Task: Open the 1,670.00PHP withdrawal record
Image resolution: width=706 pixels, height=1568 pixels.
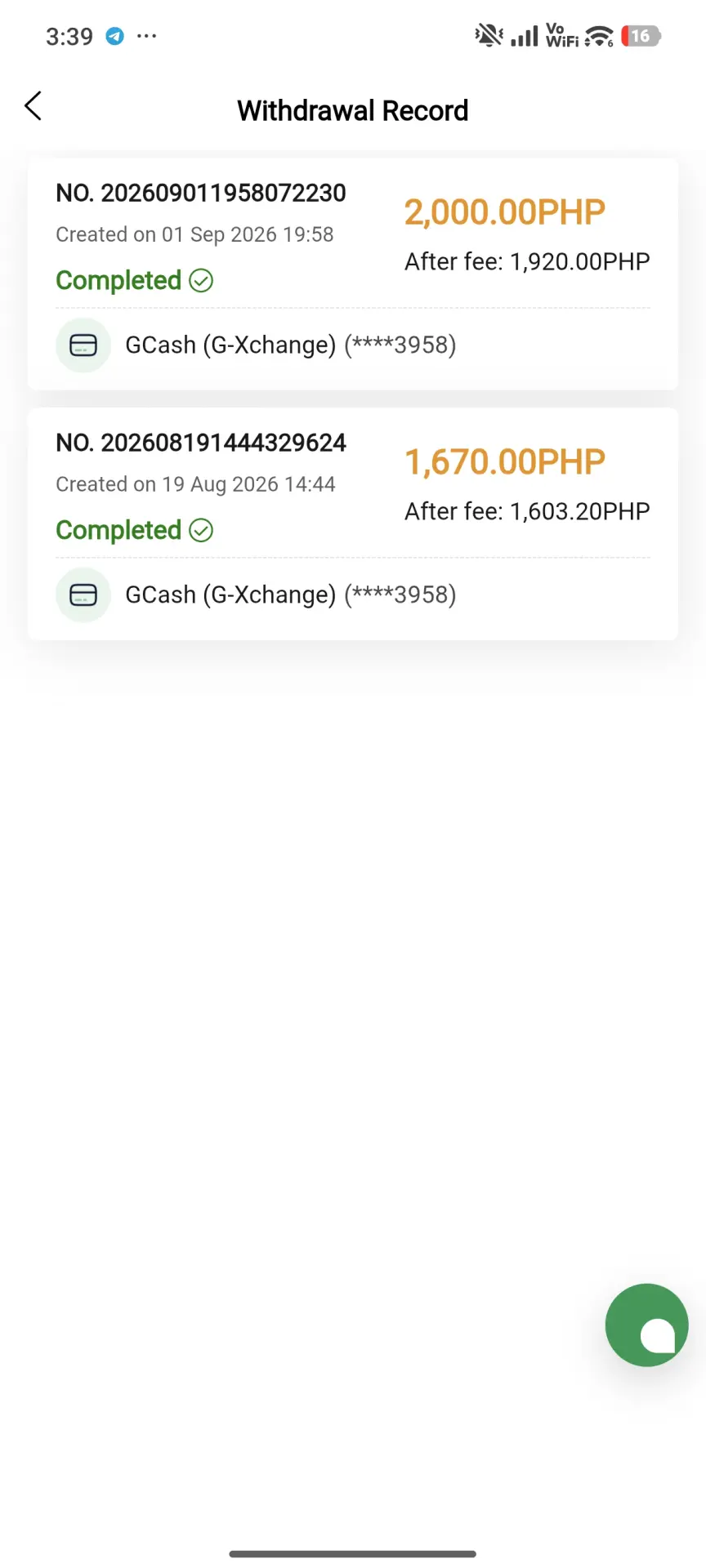Action: (x=353, y=524)
